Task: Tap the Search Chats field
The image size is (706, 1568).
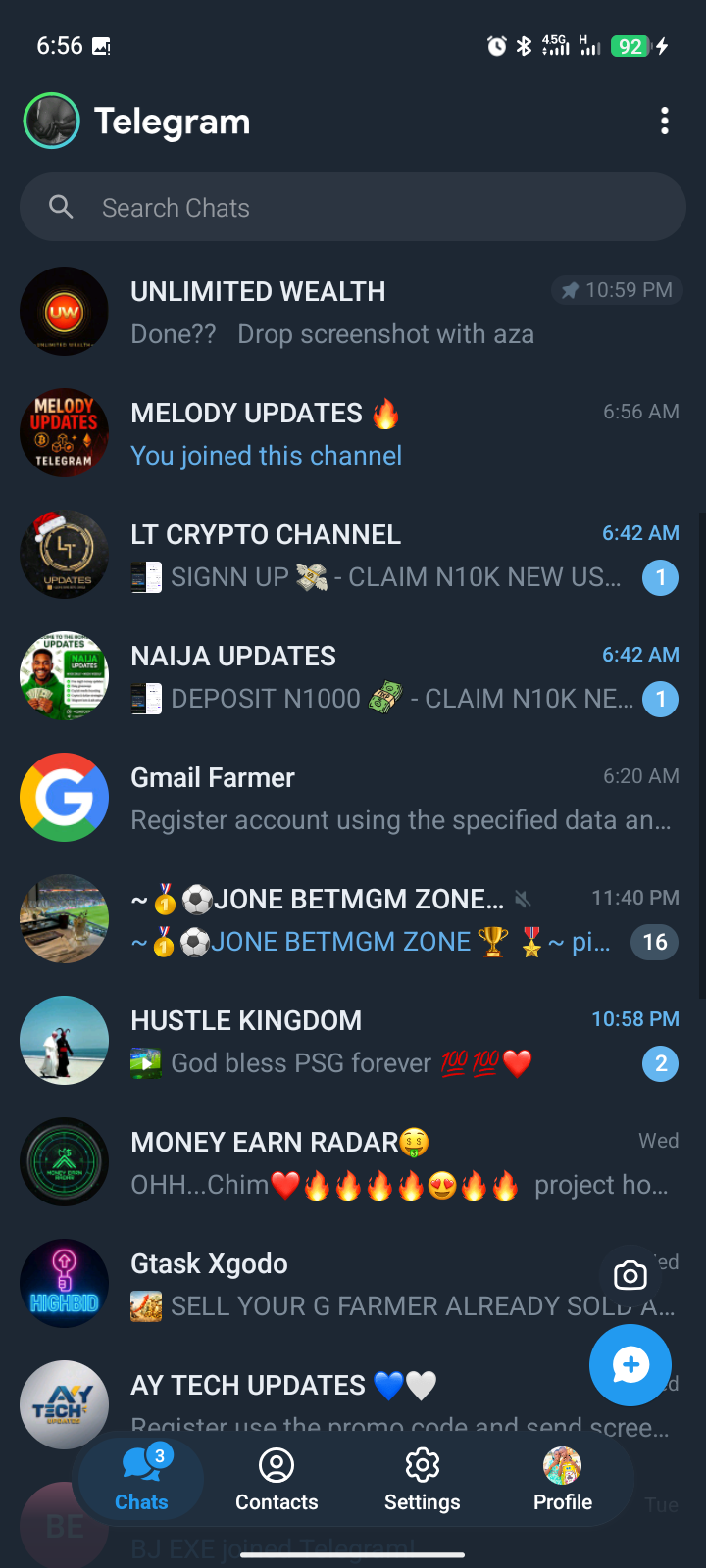Action: 353,208
